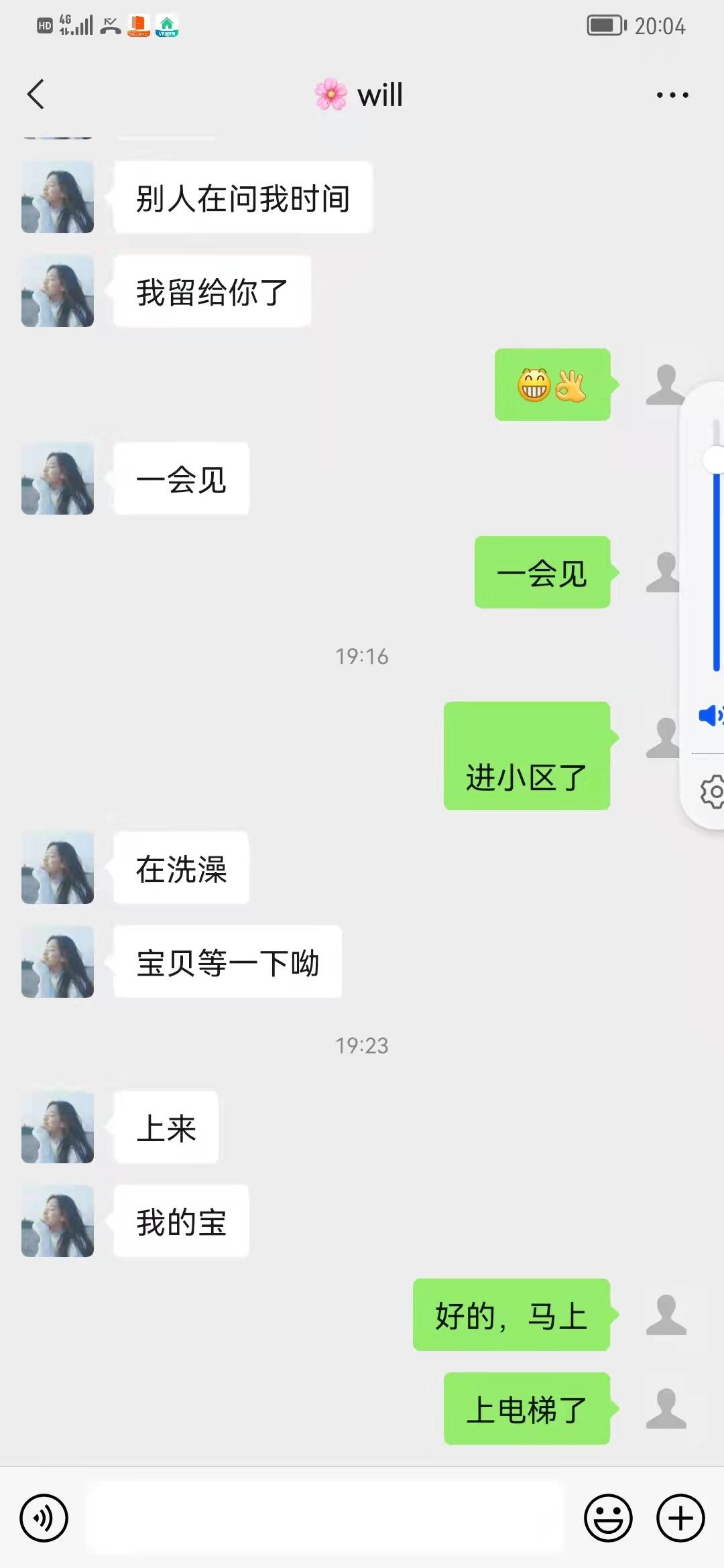
Task: Open the volume panel settings gear
Action: coord(712,792)
